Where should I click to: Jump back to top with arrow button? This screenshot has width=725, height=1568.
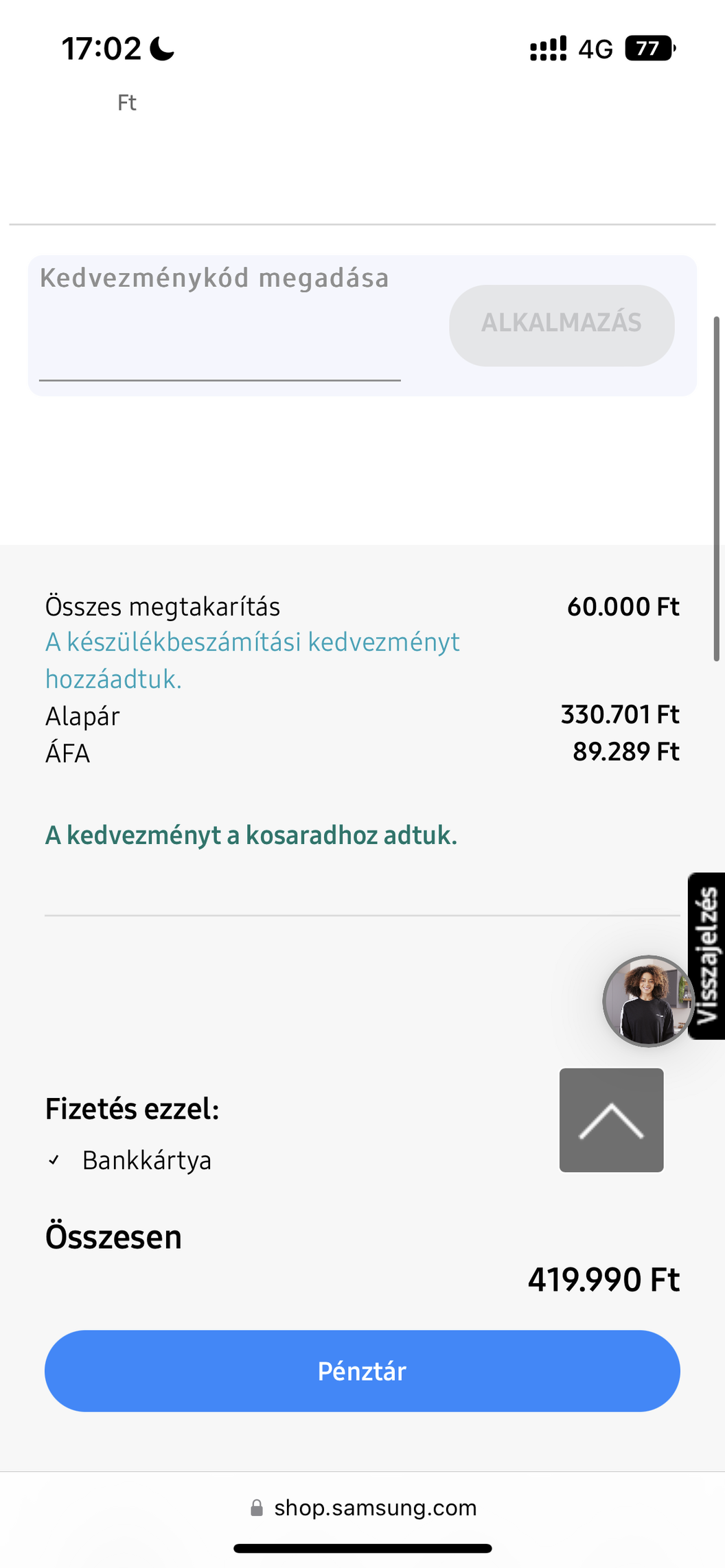pyautogui.click(x=611, y=1120)
